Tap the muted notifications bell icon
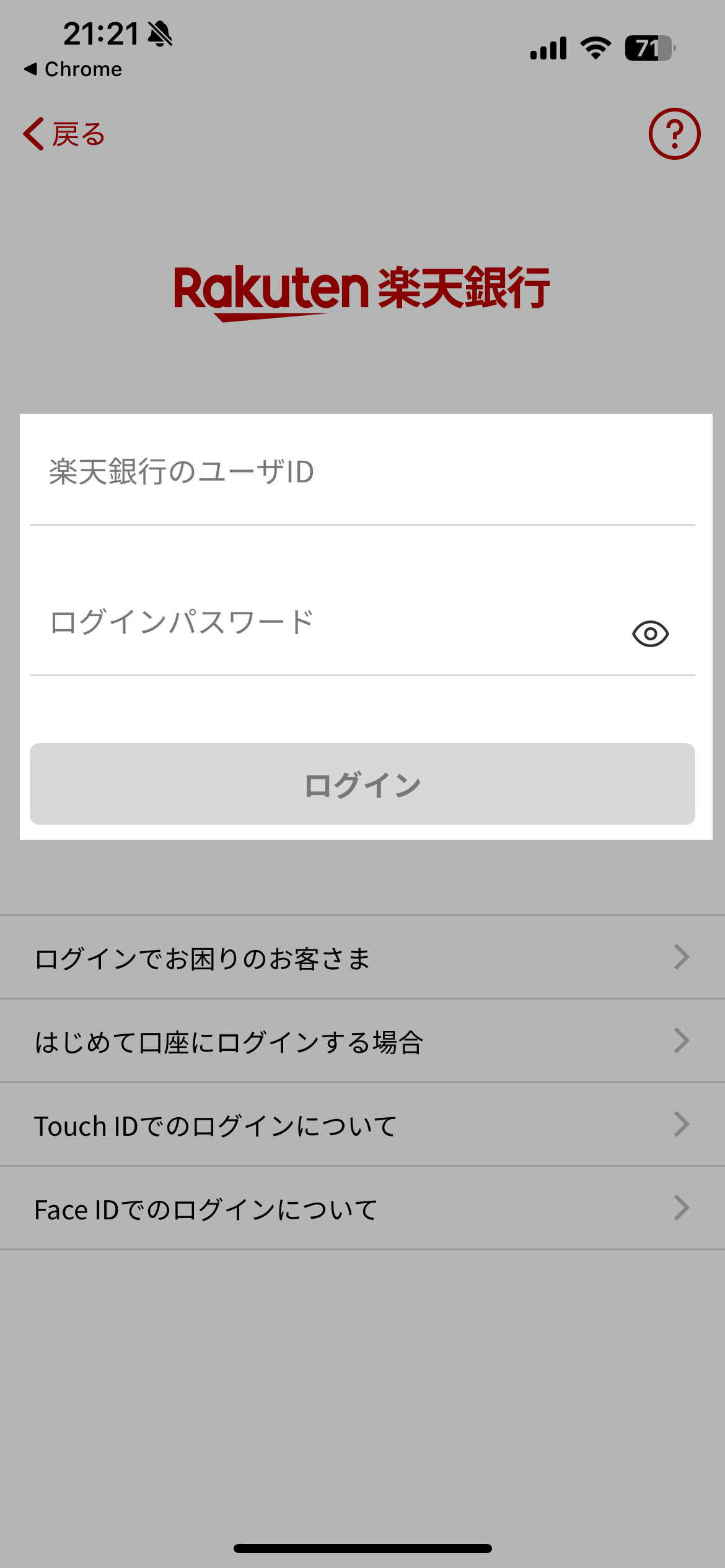 tap(160, 35)
